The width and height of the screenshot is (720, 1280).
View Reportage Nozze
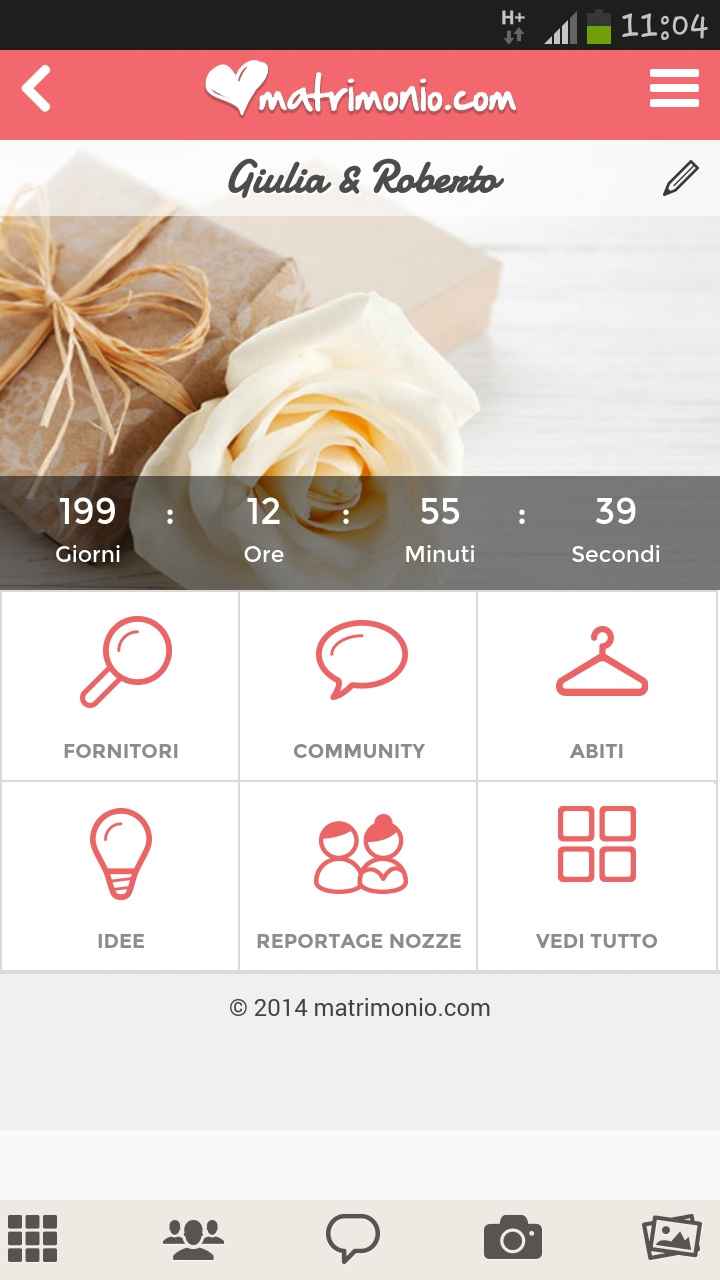[x=359, y=876]
